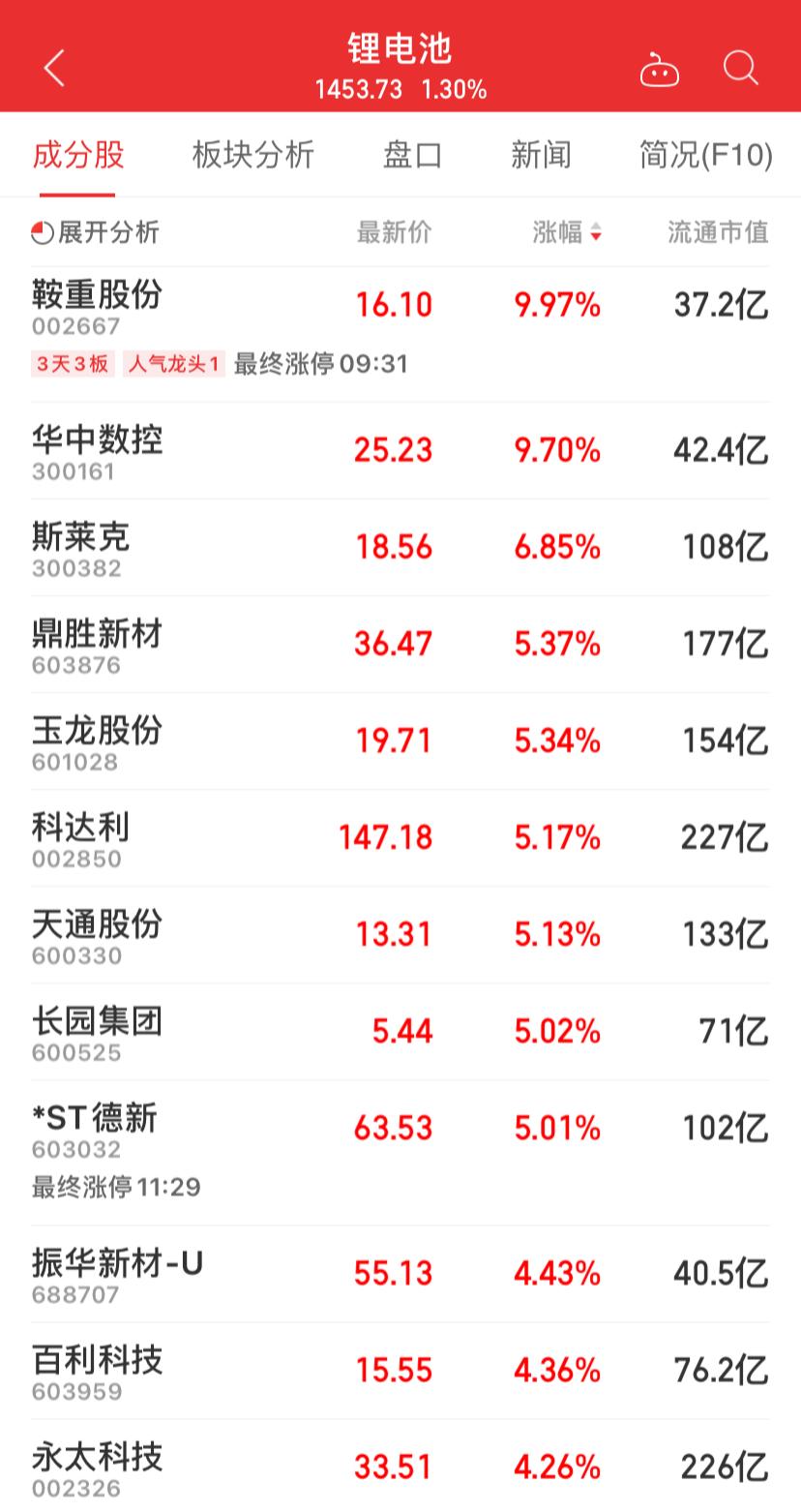Image resolution: width=801 pixels, height=1512 pixels.
Task: Tap 展开分析 to expand analysis
Action: [96, 232]
